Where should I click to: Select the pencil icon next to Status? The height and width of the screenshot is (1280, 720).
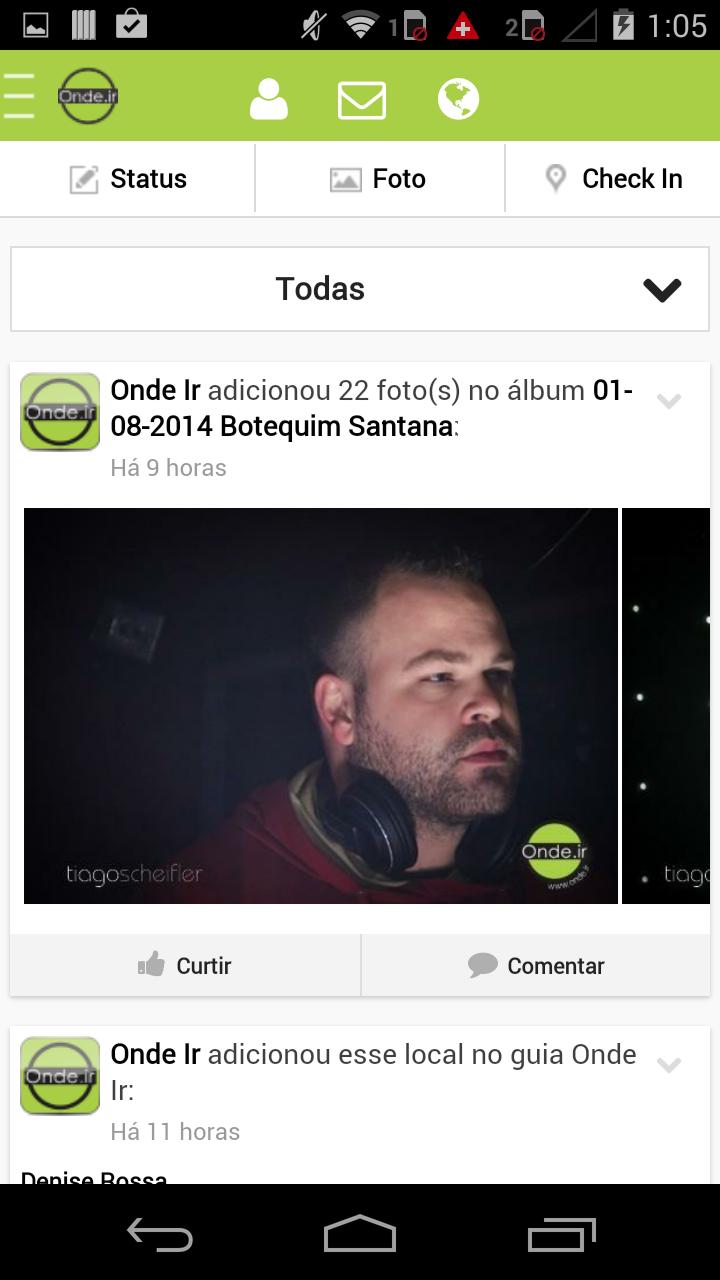(x=85, y=178)
